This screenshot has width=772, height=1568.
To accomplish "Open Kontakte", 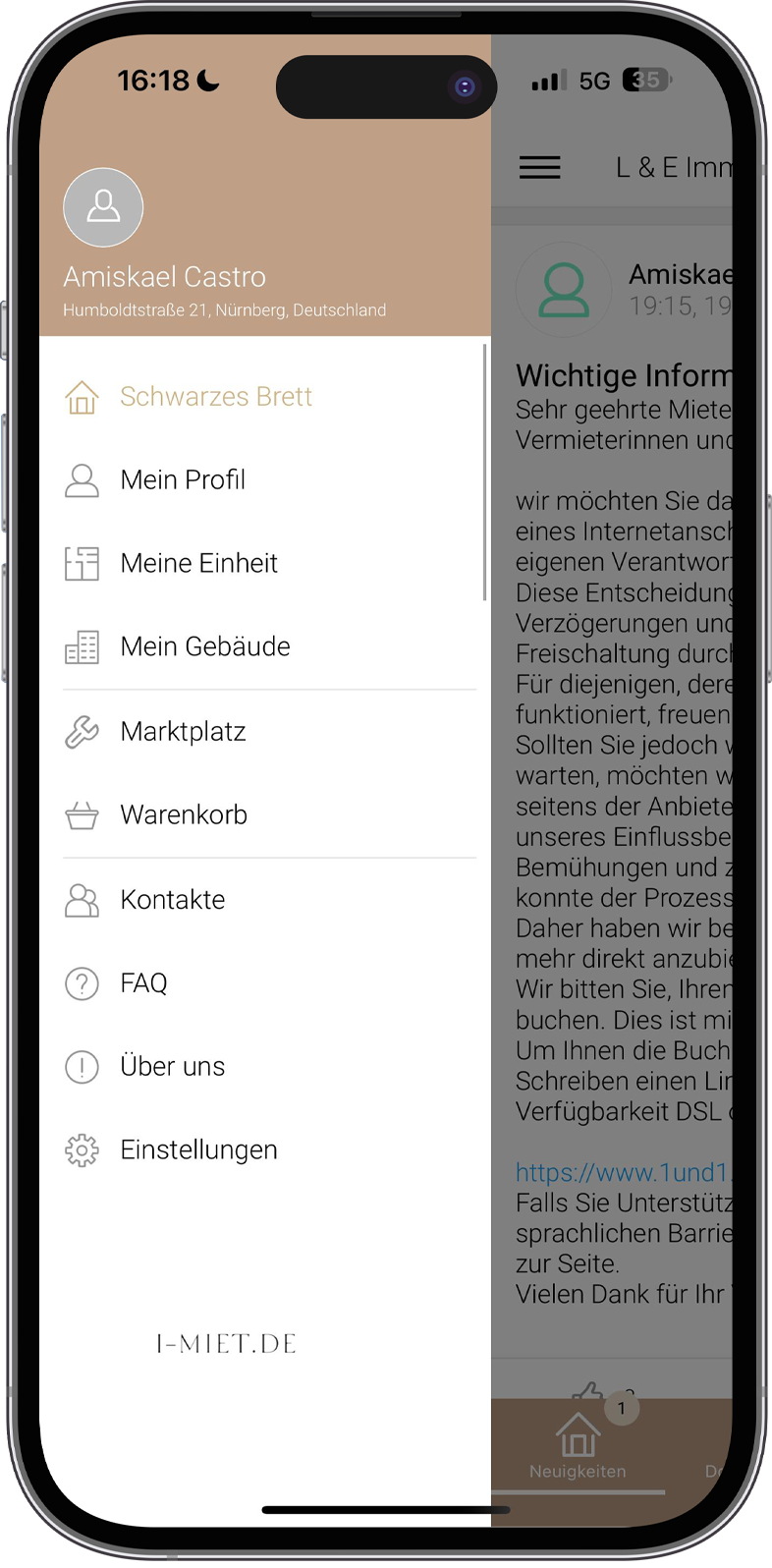I will (172, 900).
